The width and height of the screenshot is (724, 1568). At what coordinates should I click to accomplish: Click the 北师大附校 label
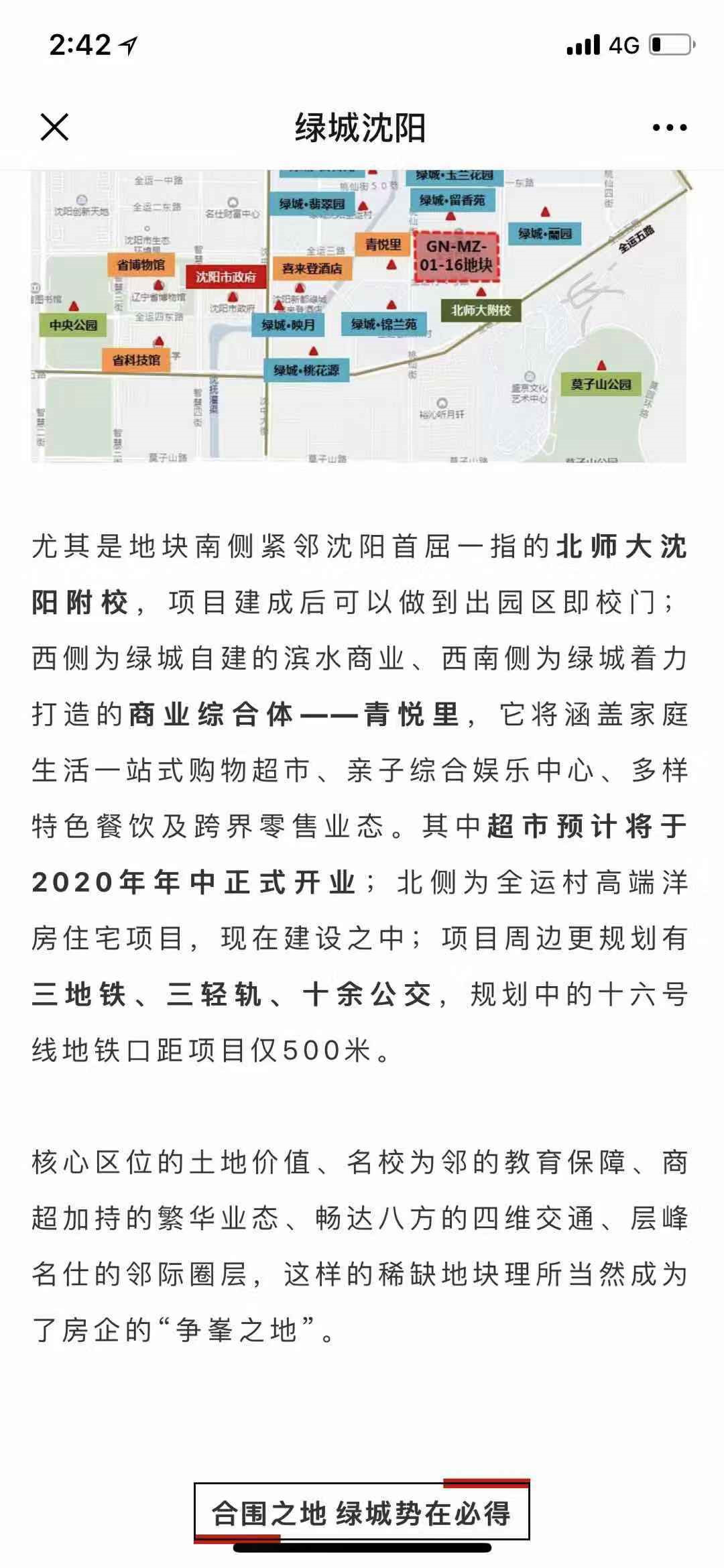pyautogui.click(x=484, y=308)
